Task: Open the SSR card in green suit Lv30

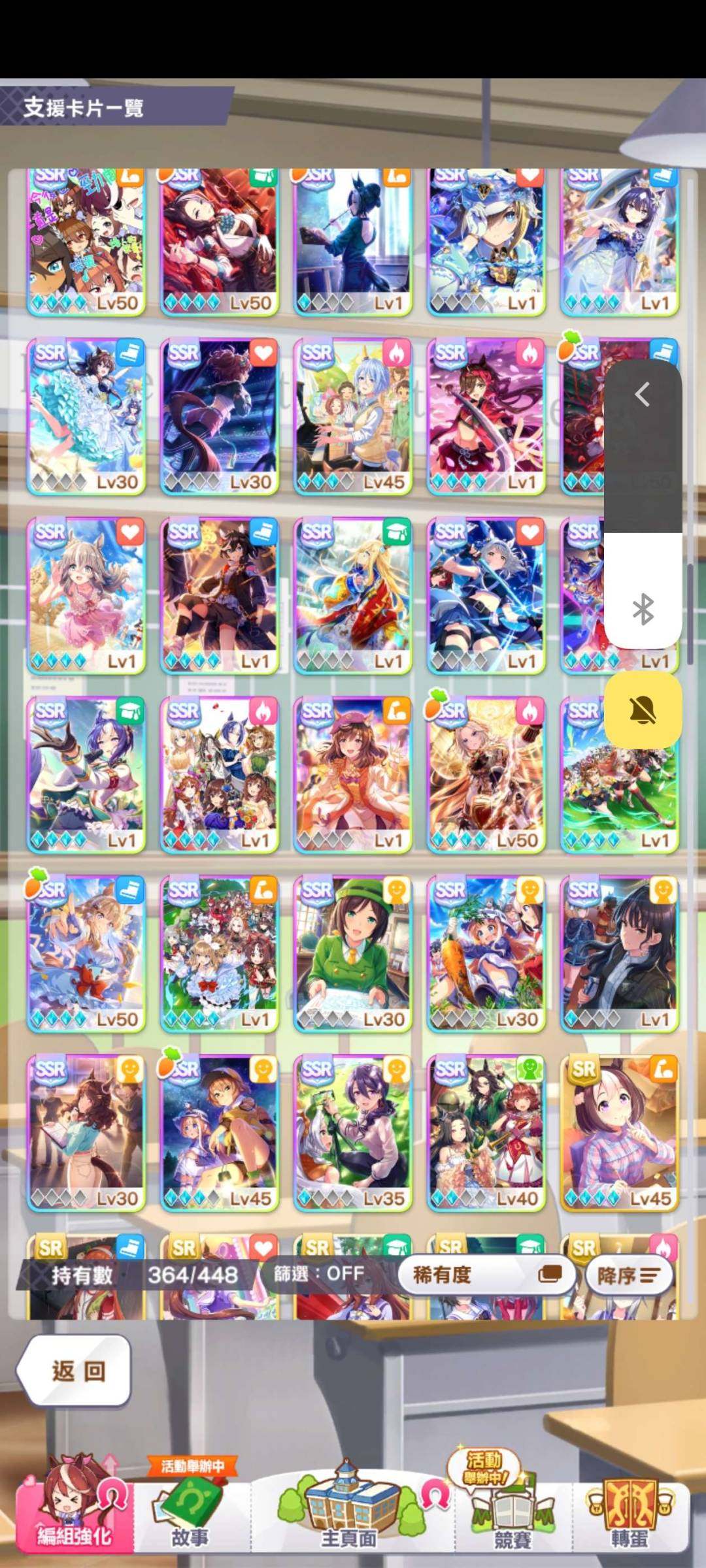Action: click(353, 954)
